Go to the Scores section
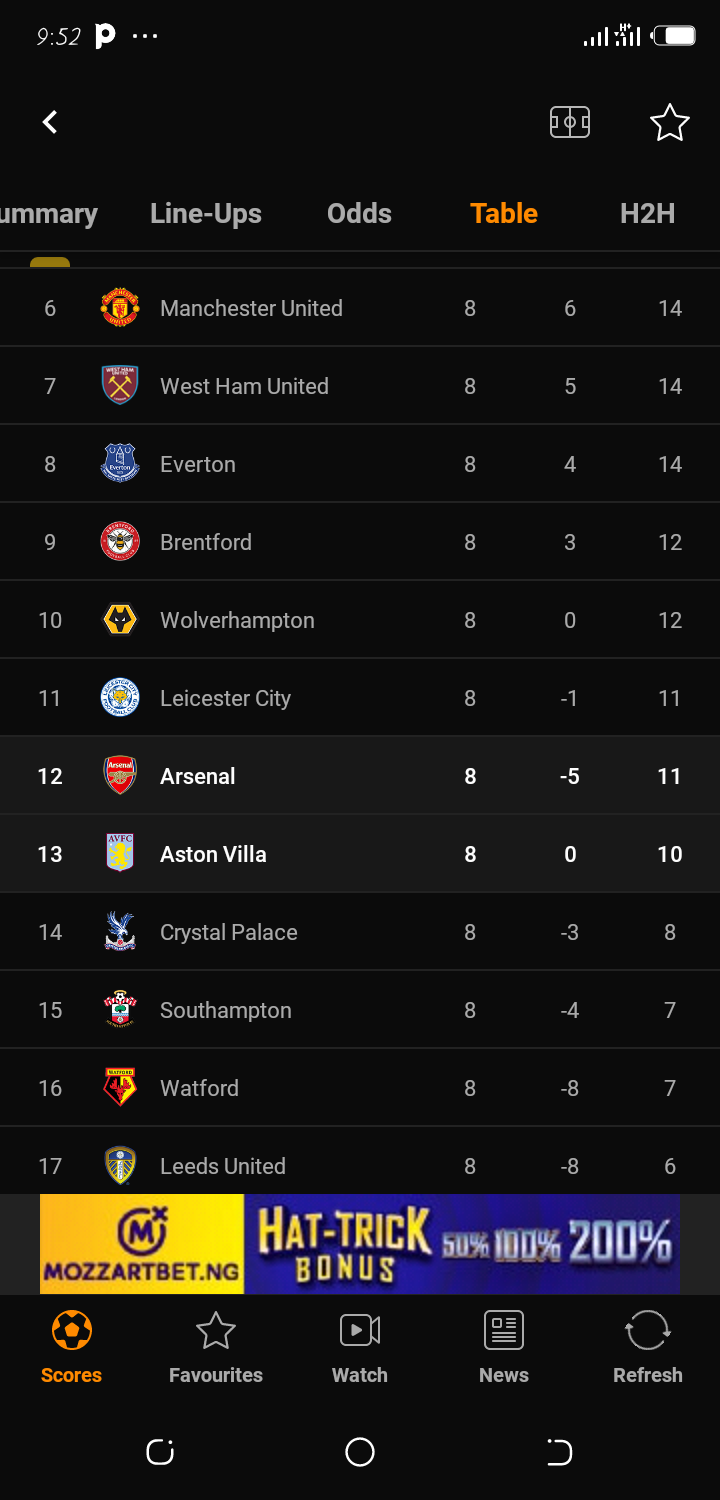Image resolution: width=720 pixels, height=1500 pixels. click(x=72, y=1348)
